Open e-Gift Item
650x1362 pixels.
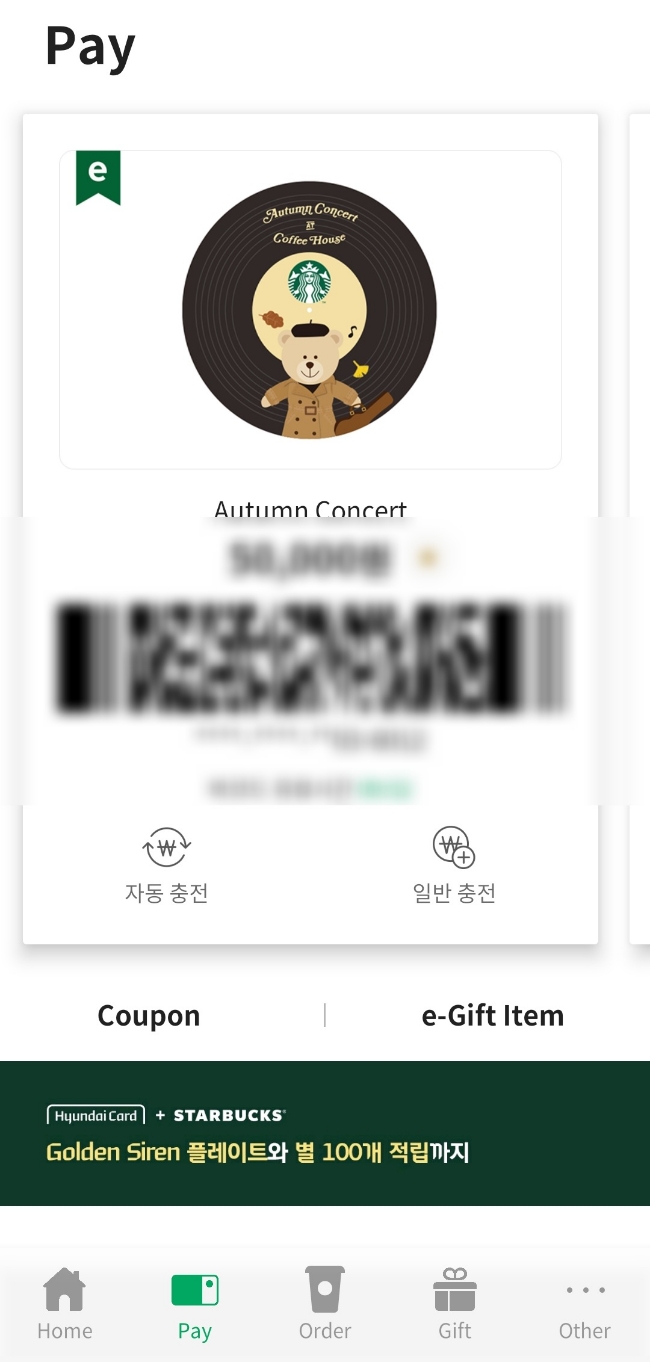coord(492,1015)
